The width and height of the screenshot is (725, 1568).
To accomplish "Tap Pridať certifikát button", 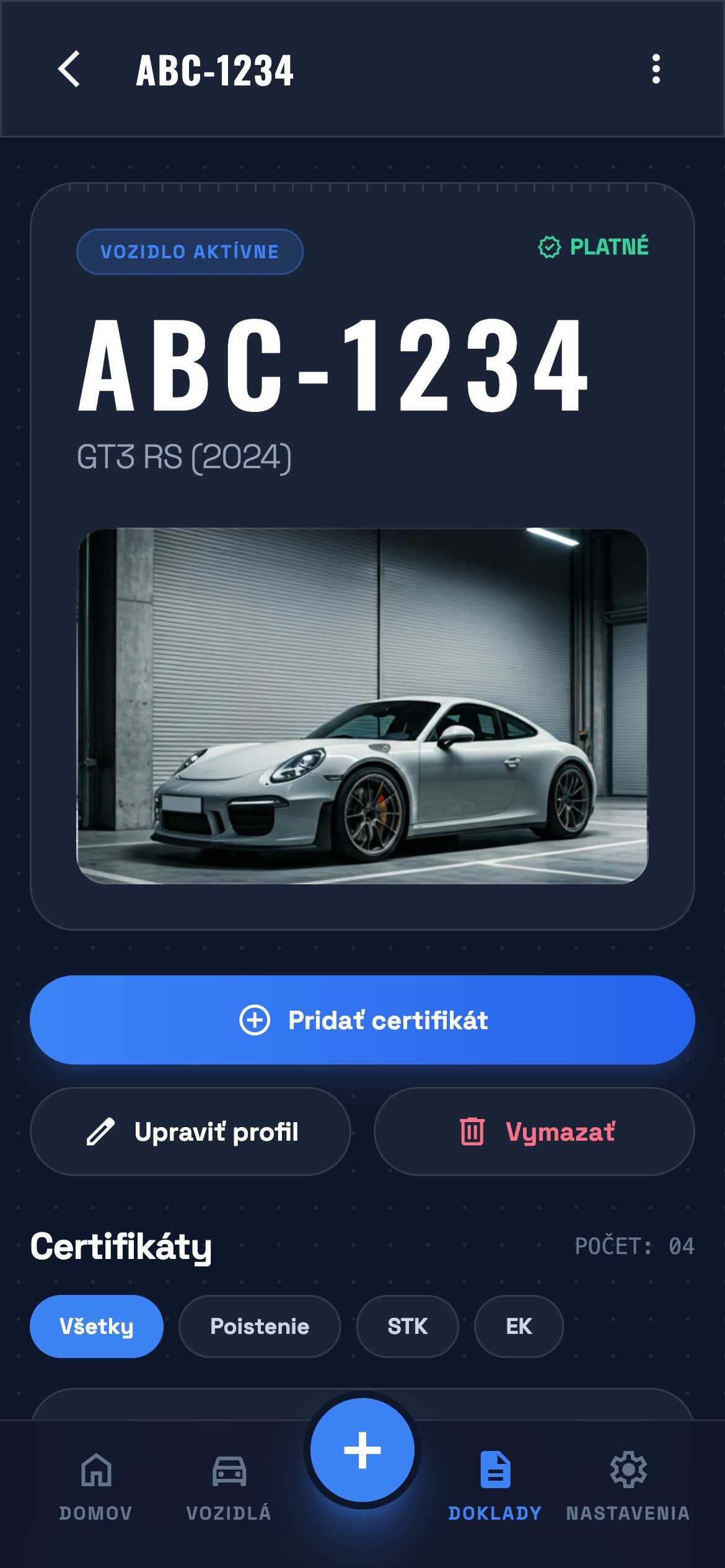I will coord(362,1020).
